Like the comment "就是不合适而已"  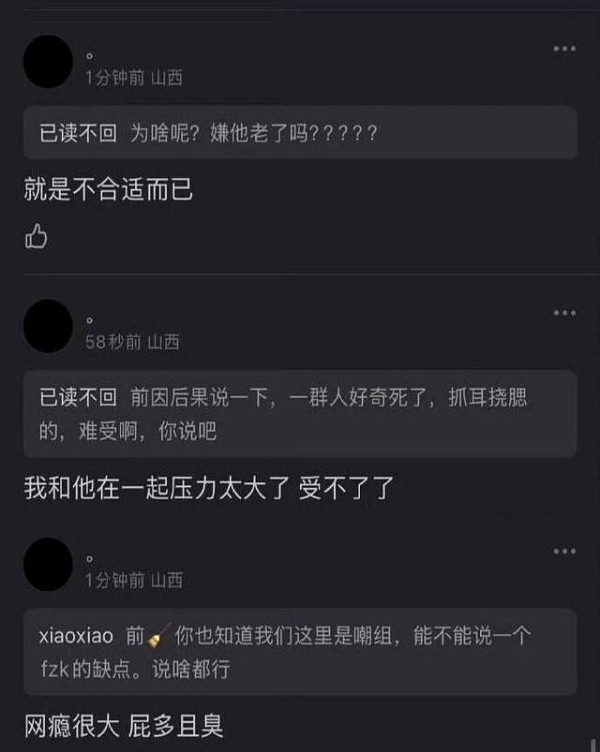(36, 237)
